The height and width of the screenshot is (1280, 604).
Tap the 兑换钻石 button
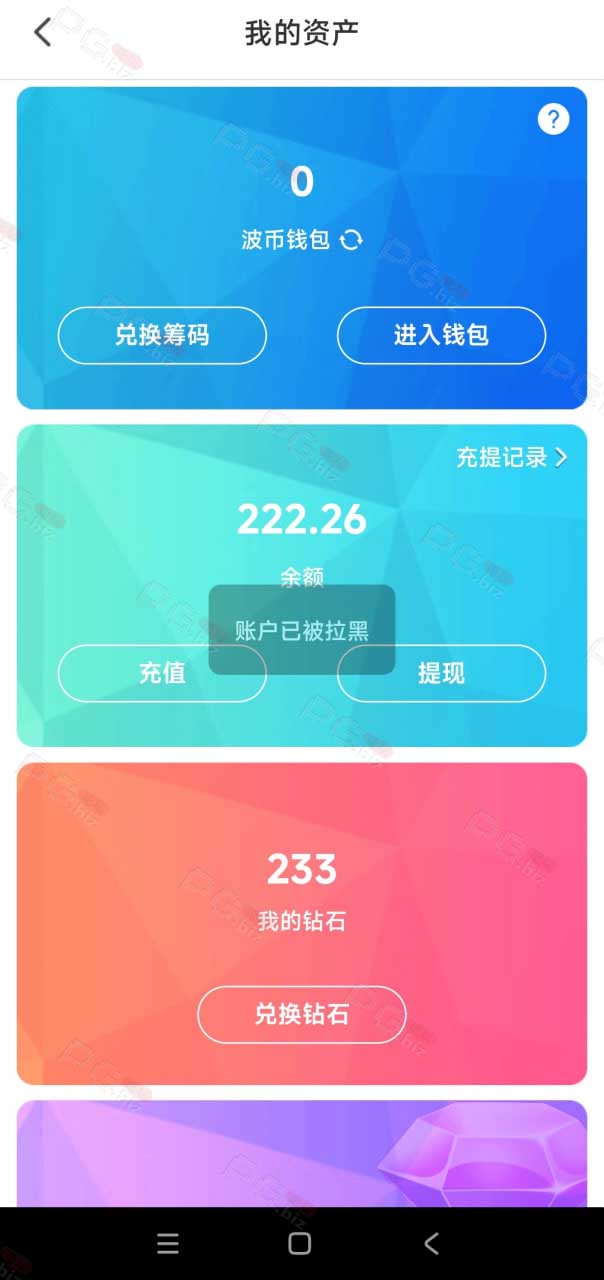pyautogui.click(x=302, y=1015)
